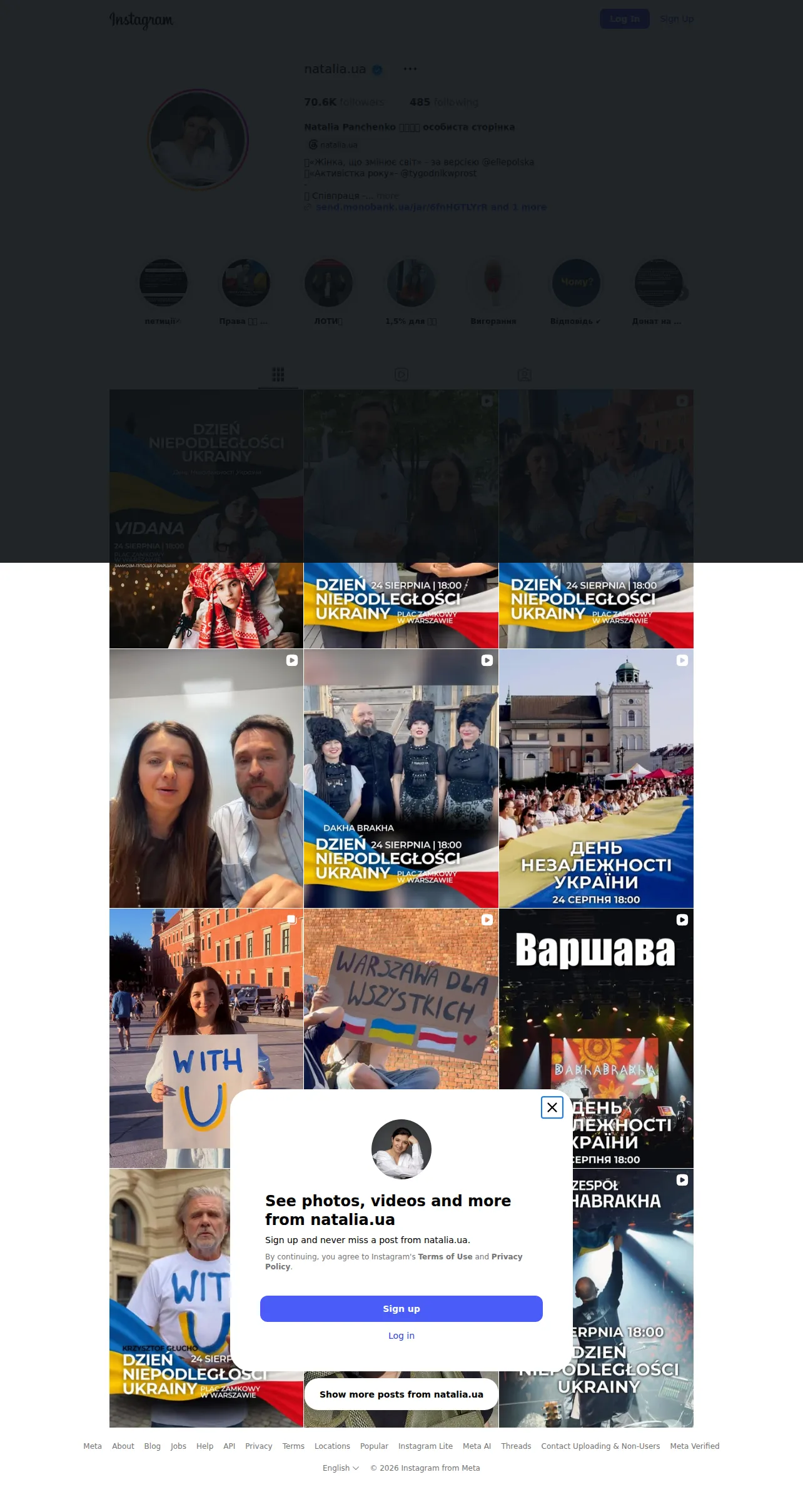Open the Meta Verified footer link
Screen dimensions: 803x1512
[x=694, y=1446]
